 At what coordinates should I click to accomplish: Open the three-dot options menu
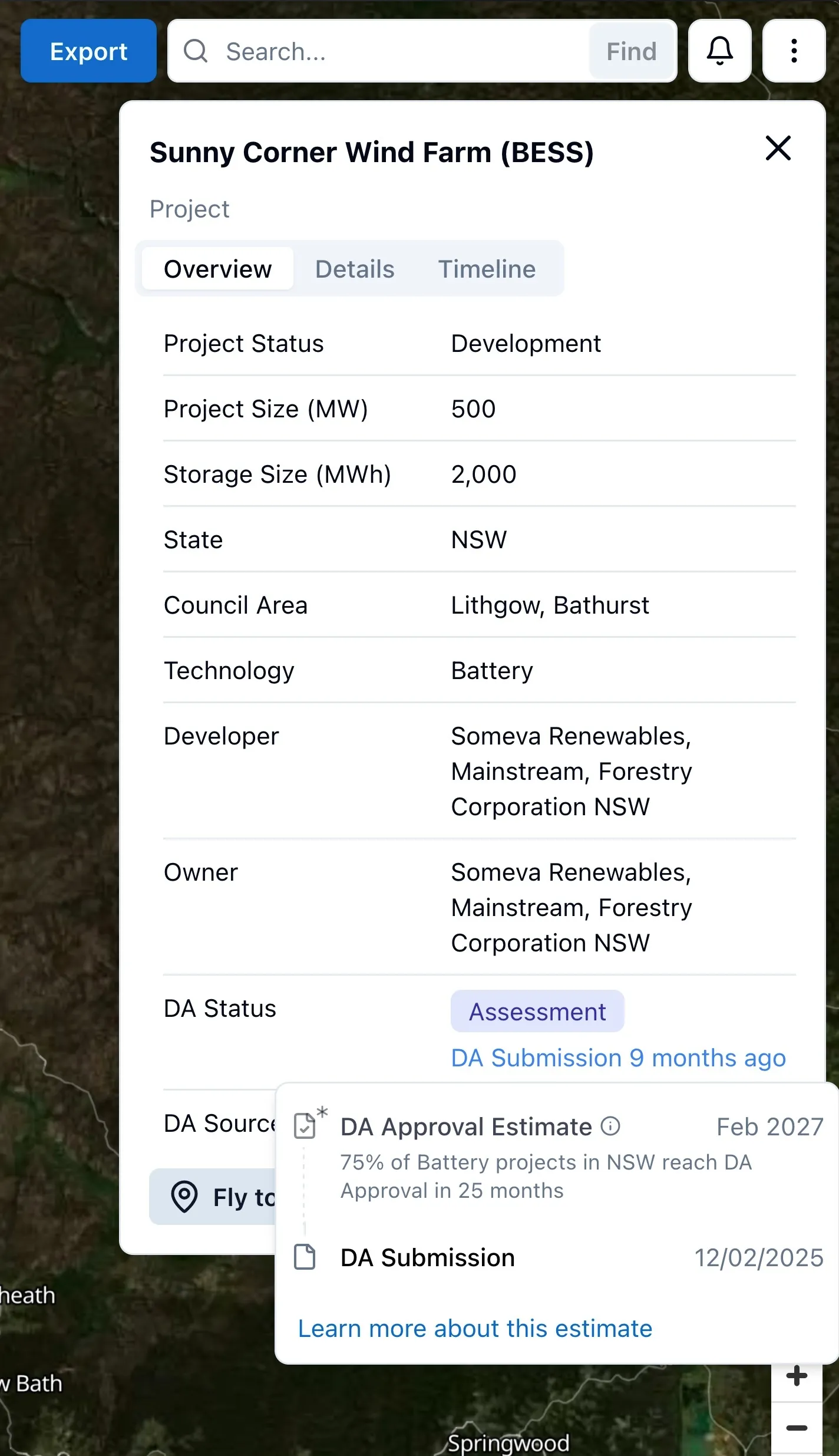(794, 51)
